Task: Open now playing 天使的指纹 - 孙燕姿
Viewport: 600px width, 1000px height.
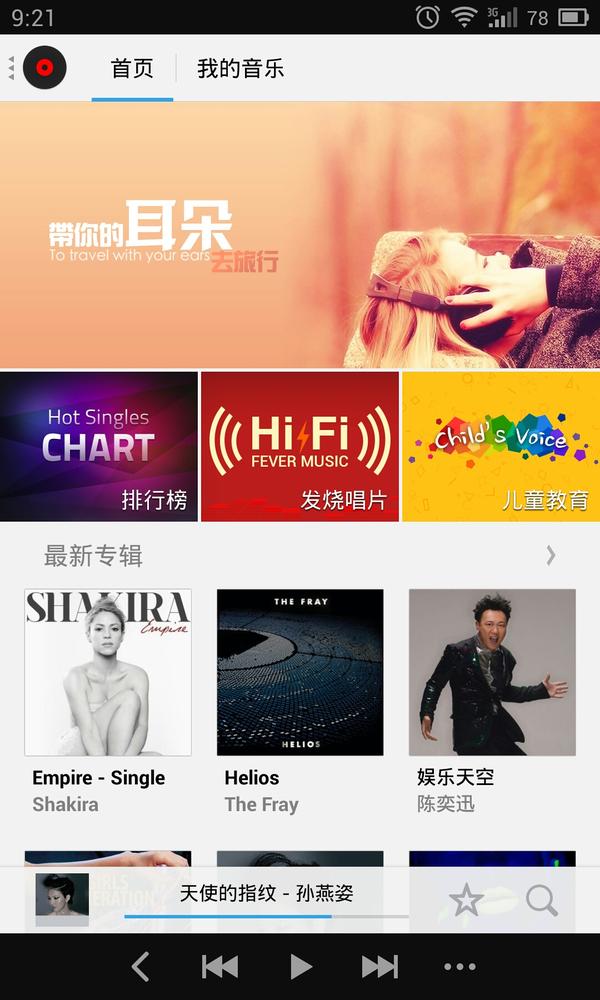Action: (266, 893)
